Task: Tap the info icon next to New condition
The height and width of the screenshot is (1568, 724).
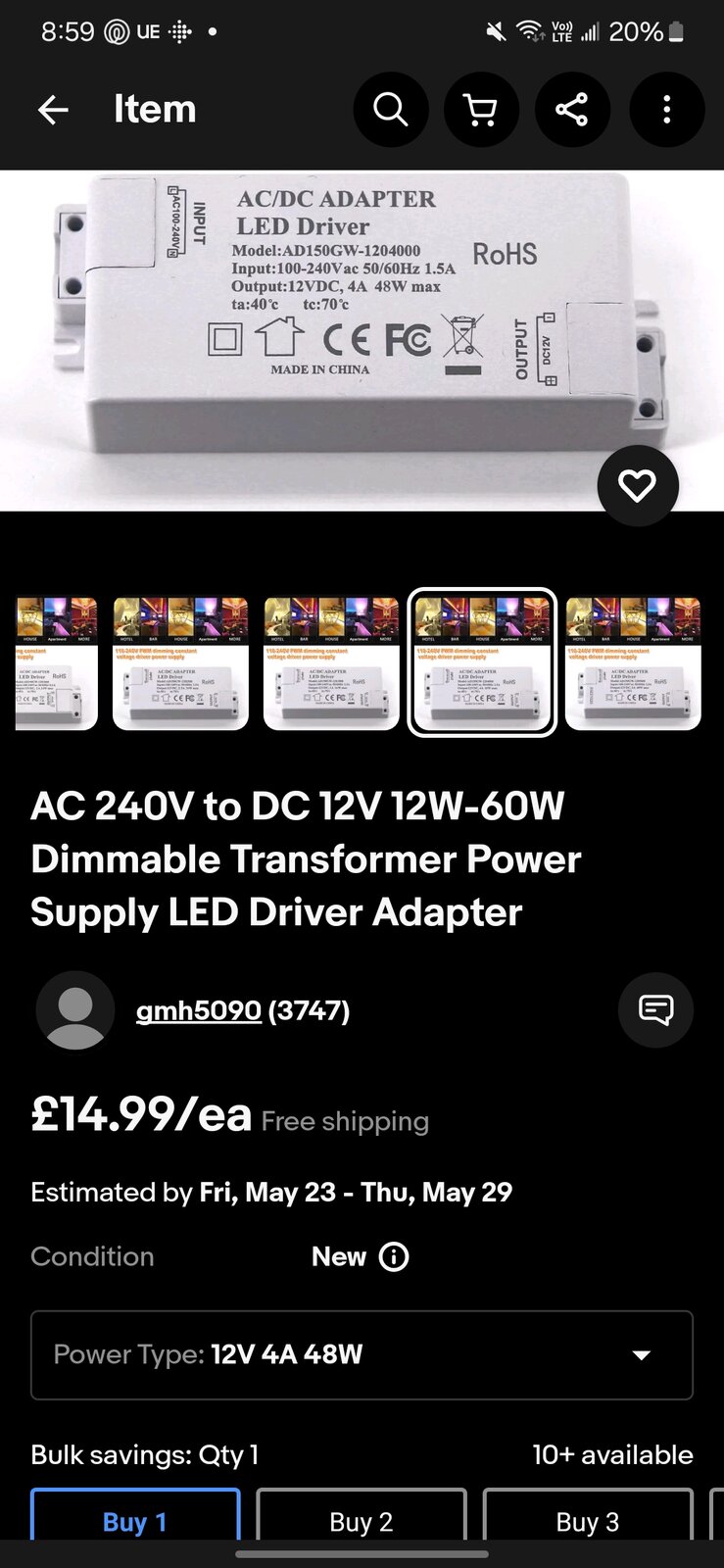Action: click(393, 1256)
